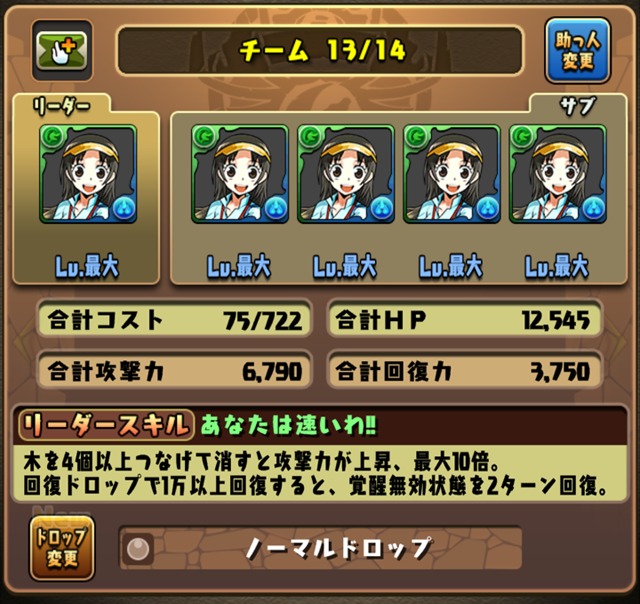
Task: Tap the 助っ人変更 button
Action: 577,50
